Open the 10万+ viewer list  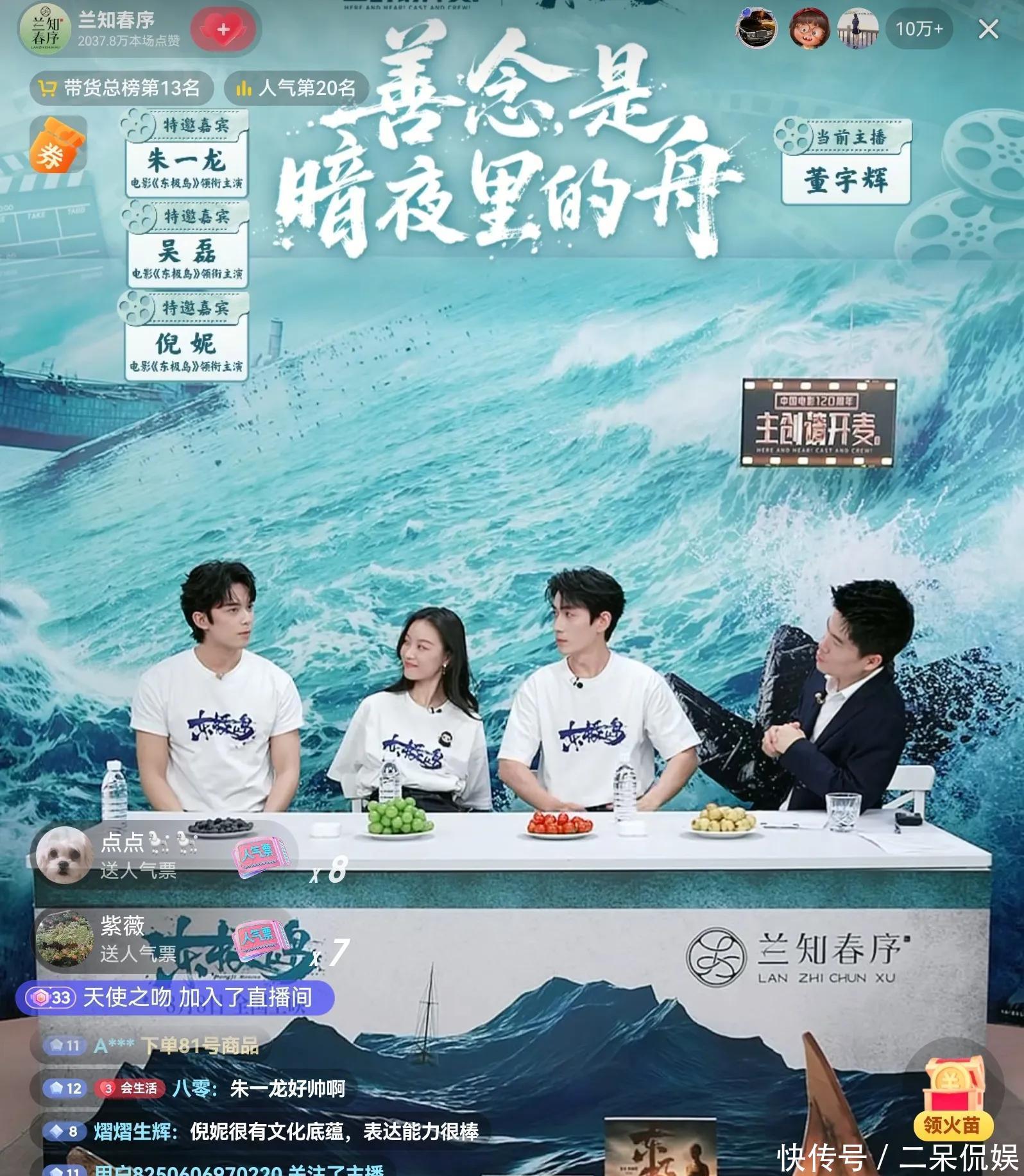tap(919, 30)
